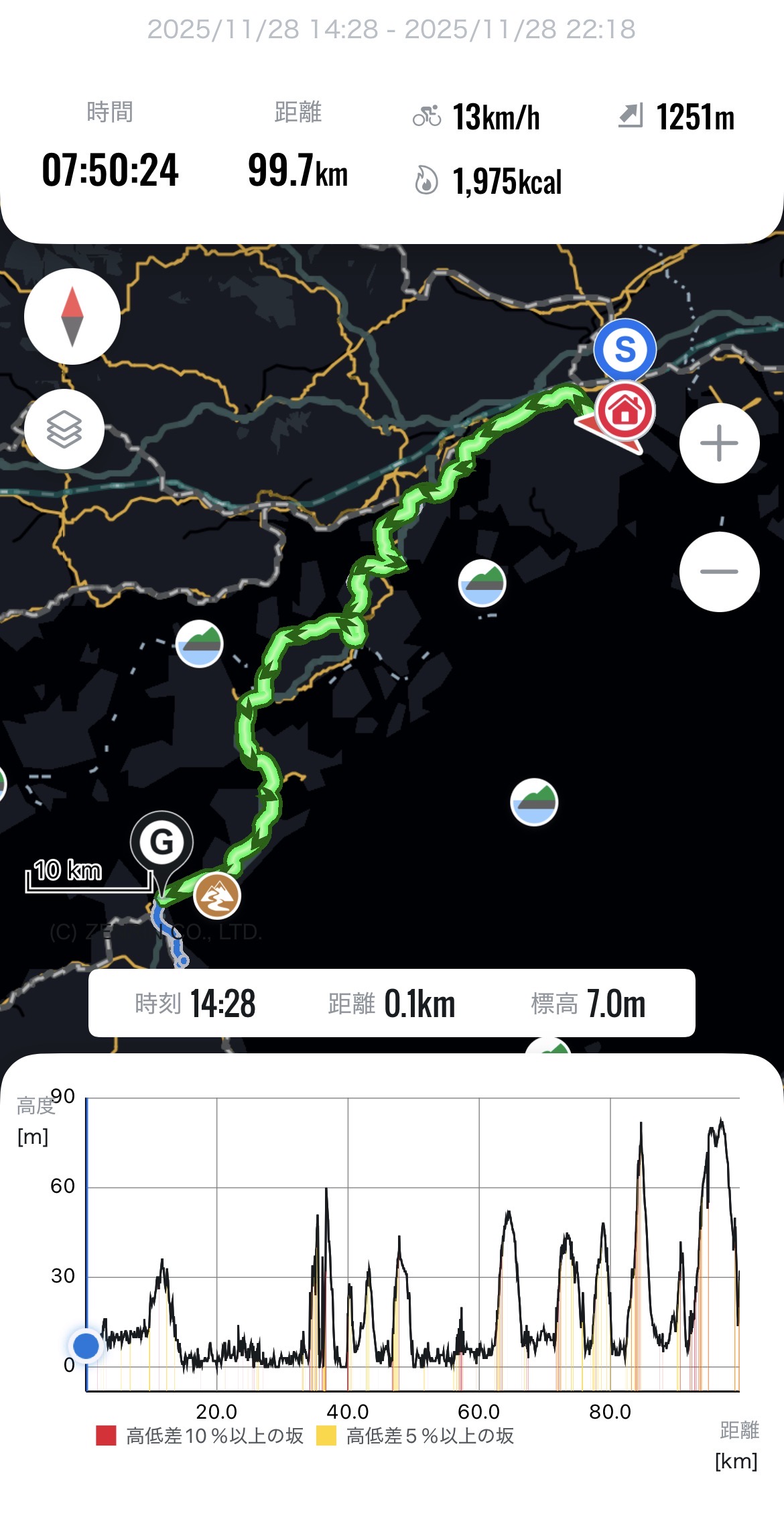
Task: Tap the red home marker on the map
Action: click(x=625, y=410)
